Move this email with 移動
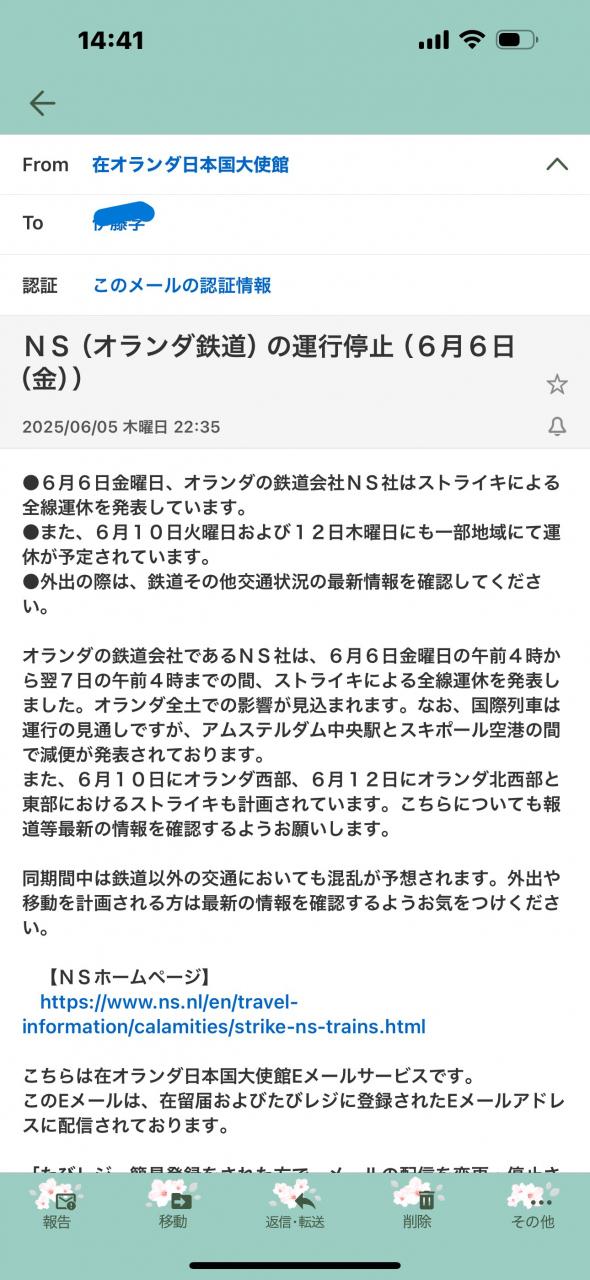The image size is (590, 1280). pyautogui.click(x=173, y=1207)
